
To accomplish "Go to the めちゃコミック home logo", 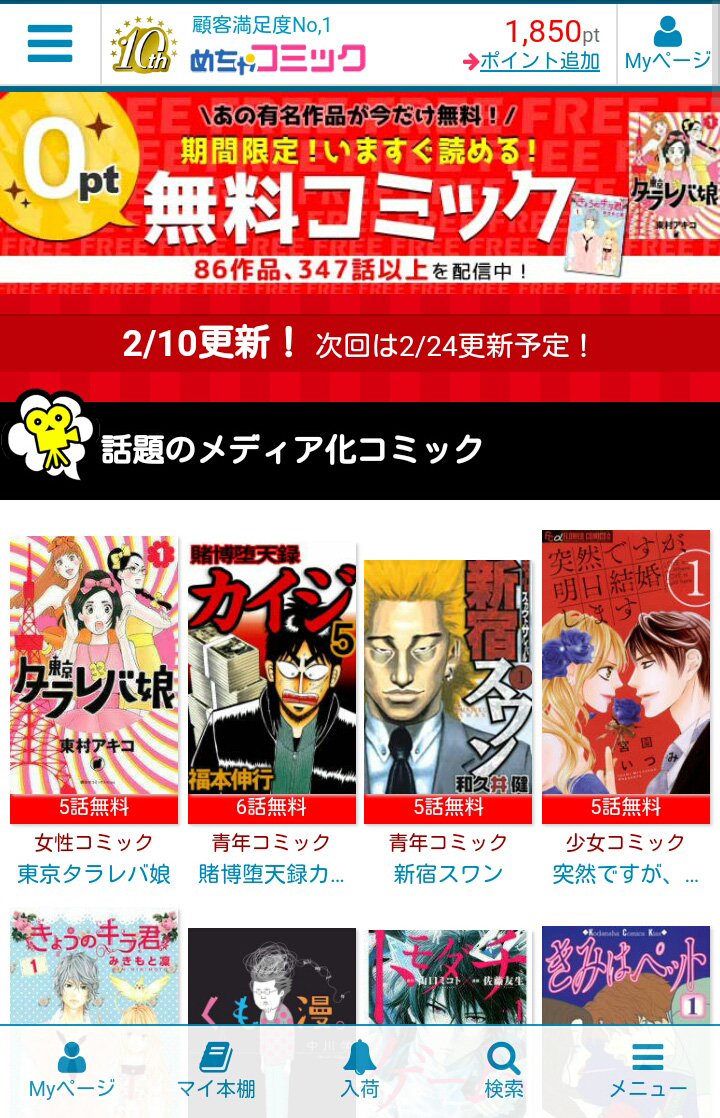I will coord(278,58).
